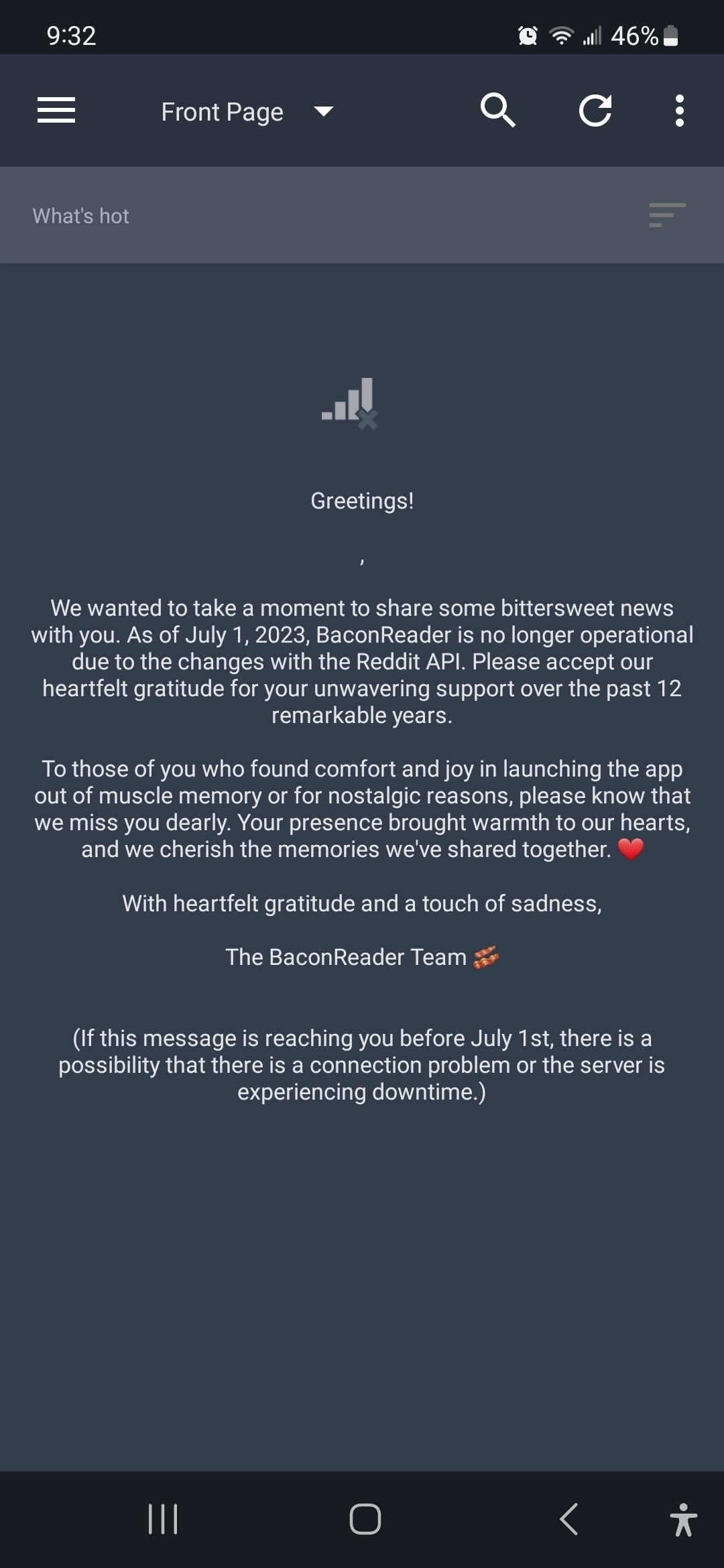Open recent apps from the navigation bar

pos(163,1518)
